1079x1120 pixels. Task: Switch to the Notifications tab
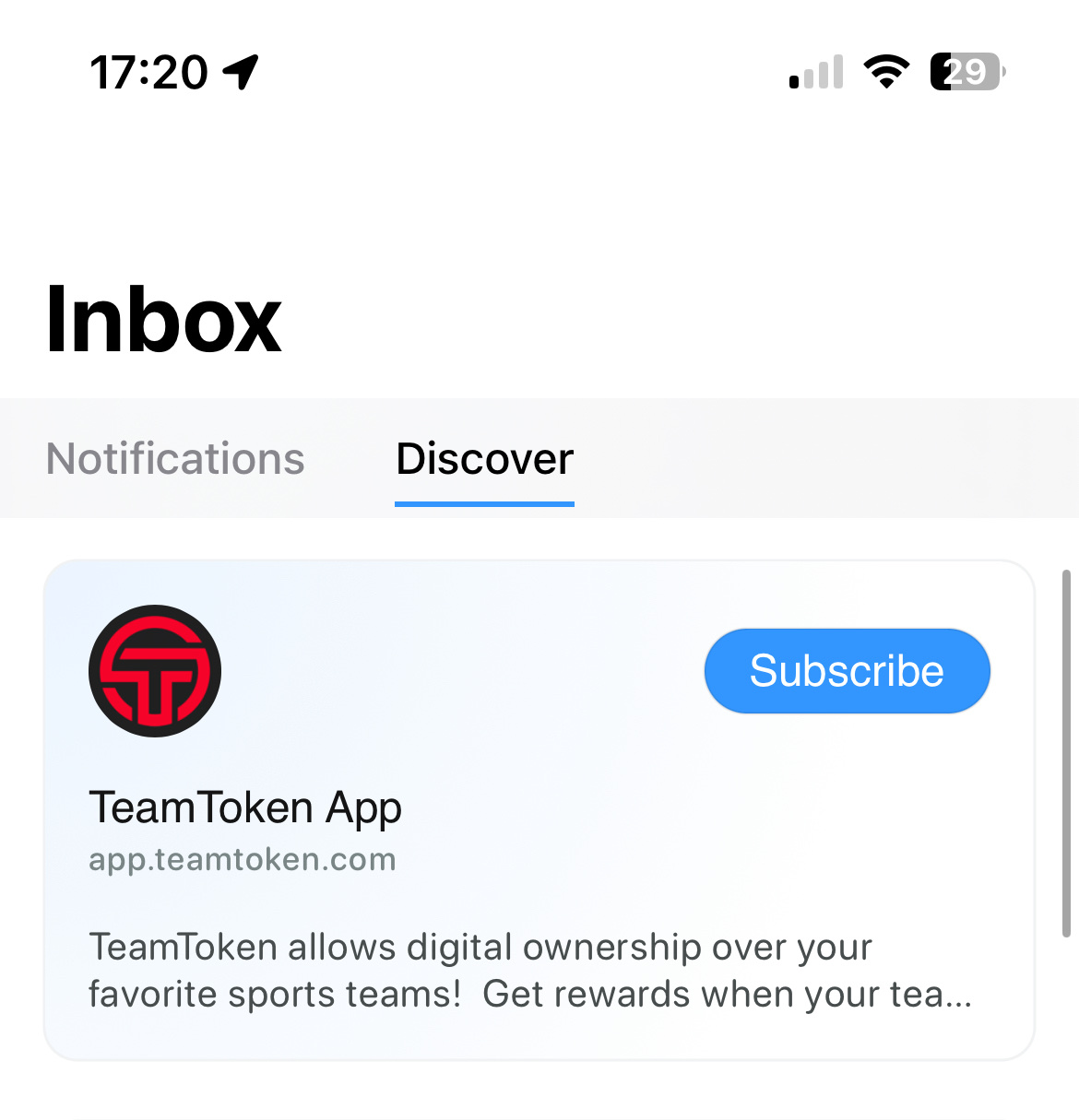(x=175, y=458)
